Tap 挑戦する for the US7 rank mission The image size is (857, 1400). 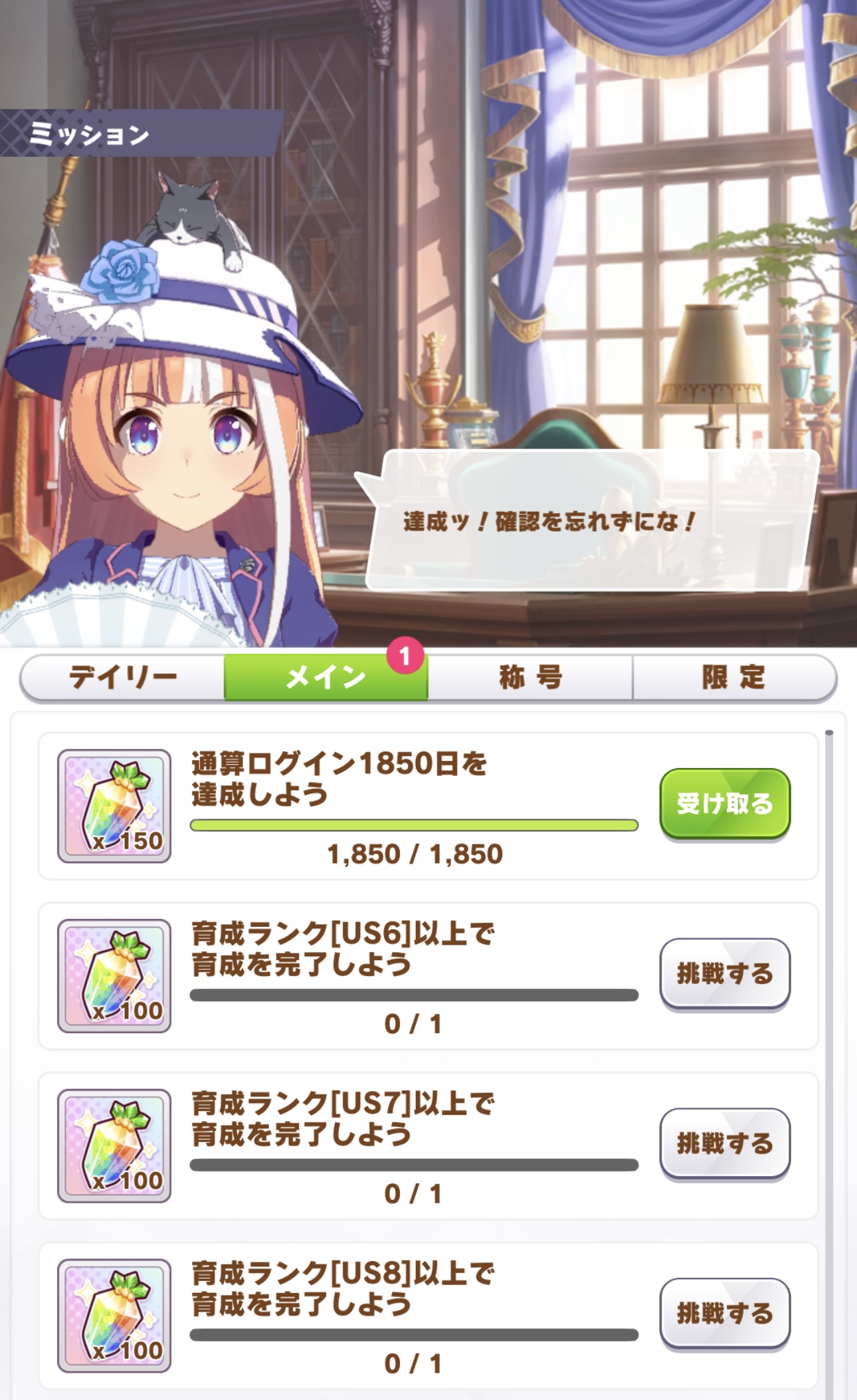click(724, 1144)
